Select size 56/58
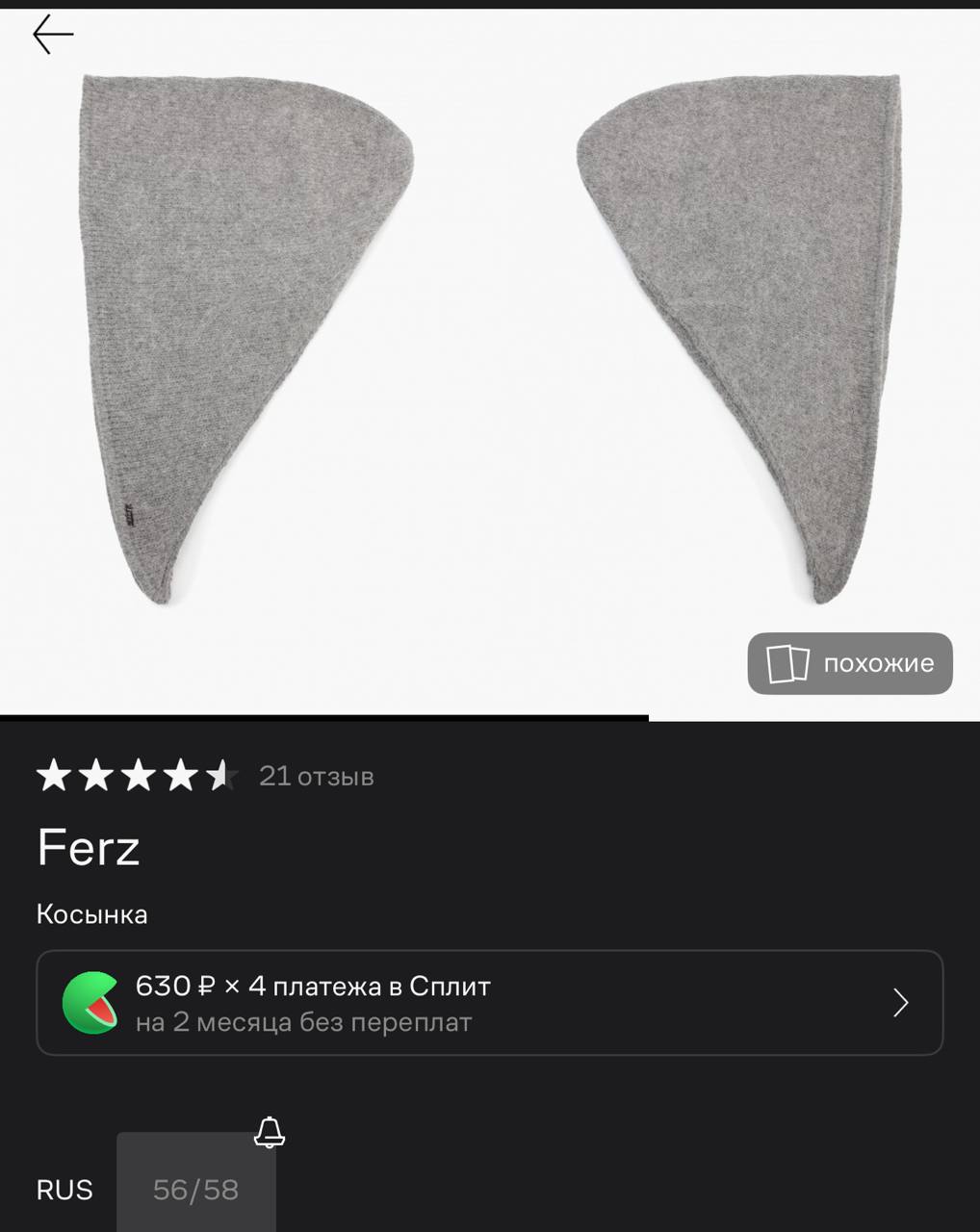 pos(196,1189)
